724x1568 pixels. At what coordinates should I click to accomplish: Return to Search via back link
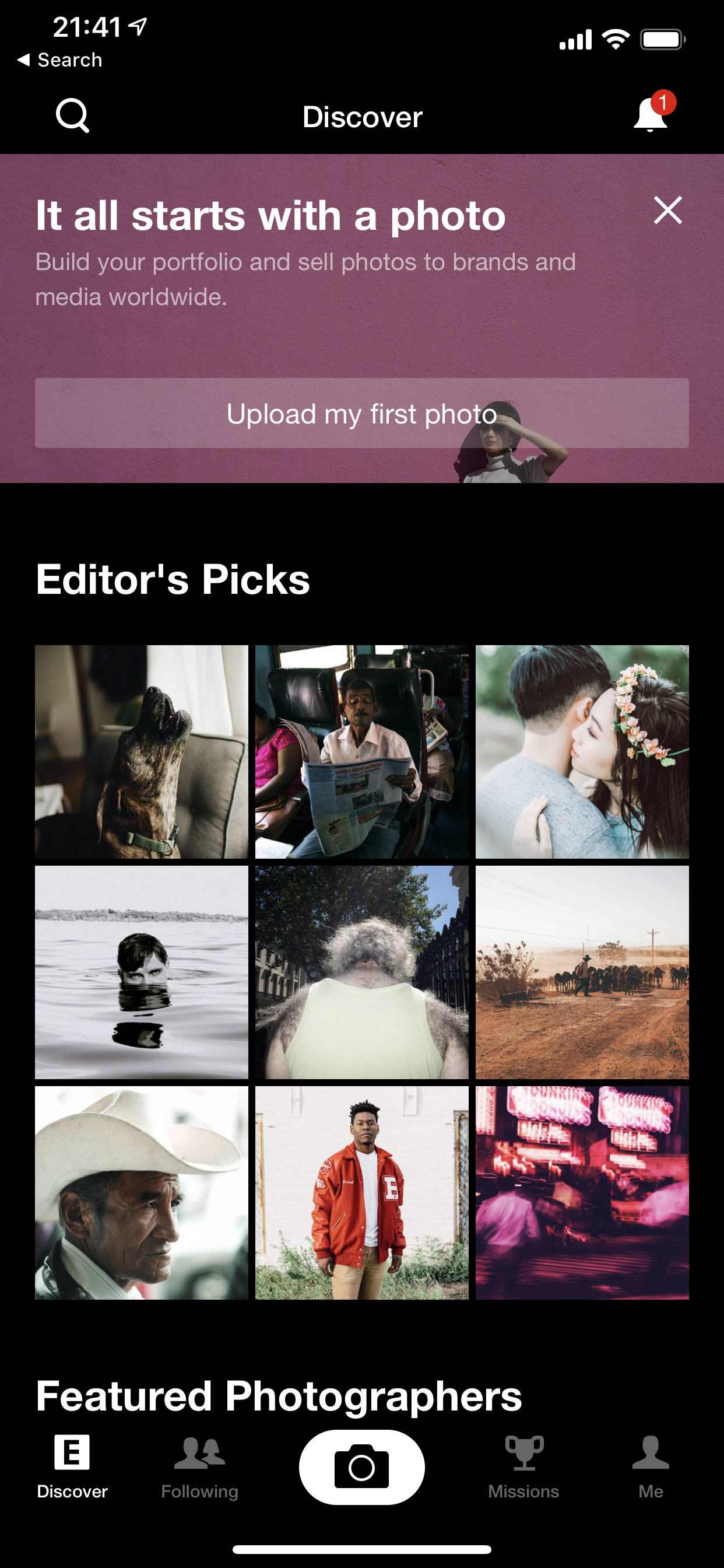(x=59, y=60)
